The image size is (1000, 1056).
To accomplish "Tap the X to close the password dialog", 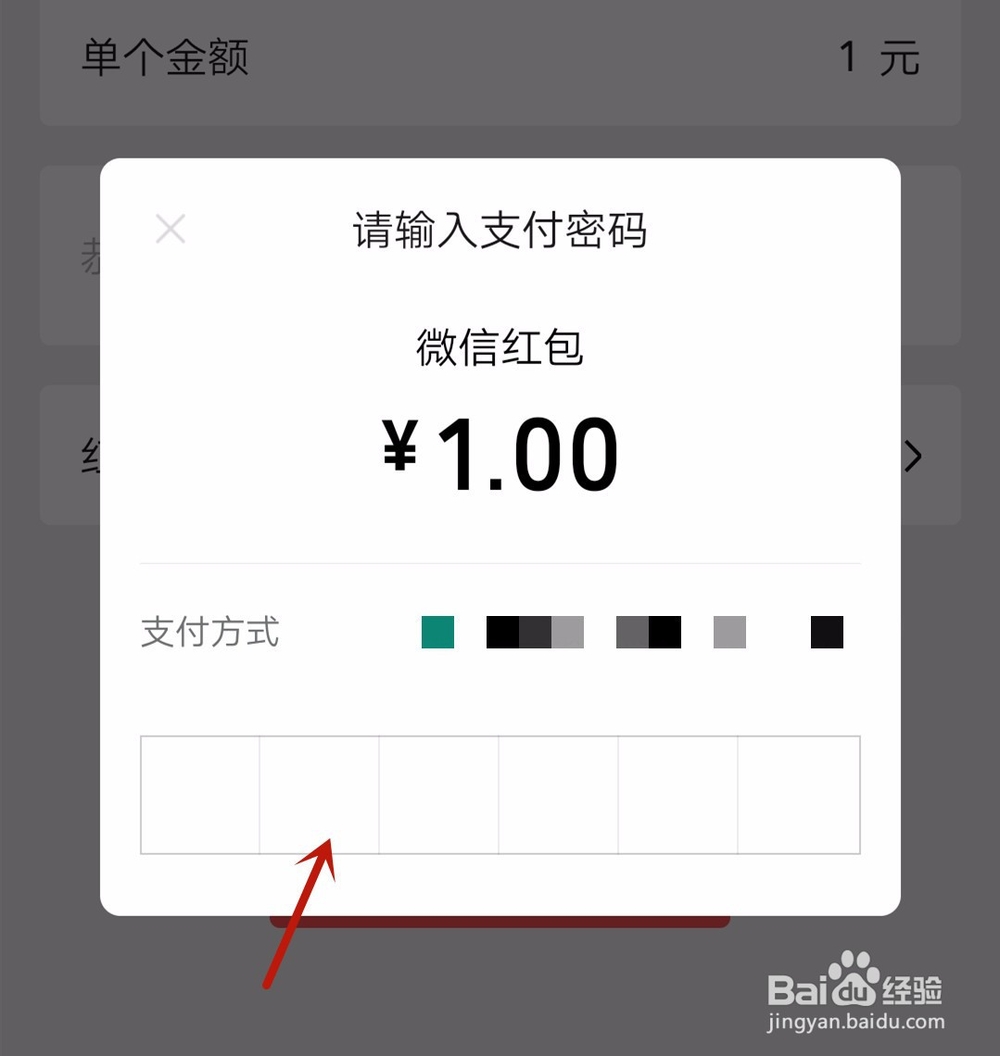I will [170, 229].
